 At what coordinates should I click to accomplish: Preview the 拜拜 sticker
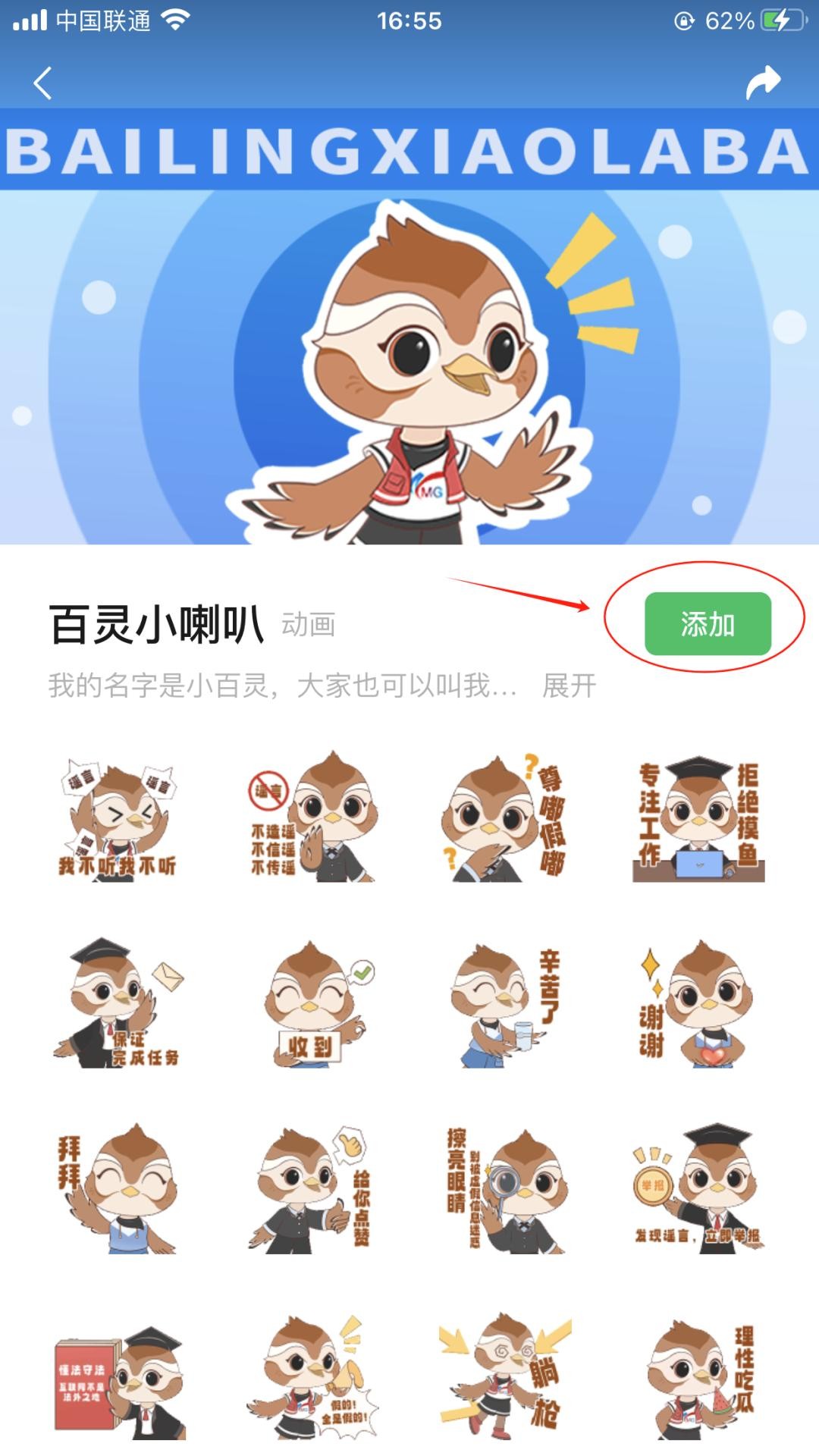(118, 1189)
